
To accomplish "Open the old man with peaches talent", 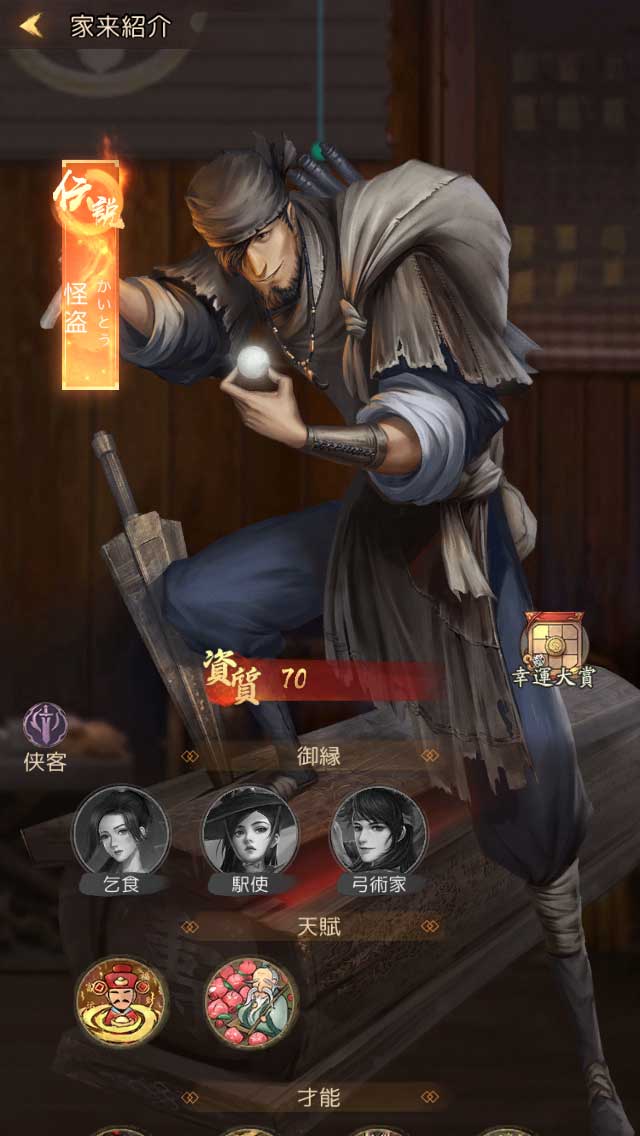I will coord(250,1001).
